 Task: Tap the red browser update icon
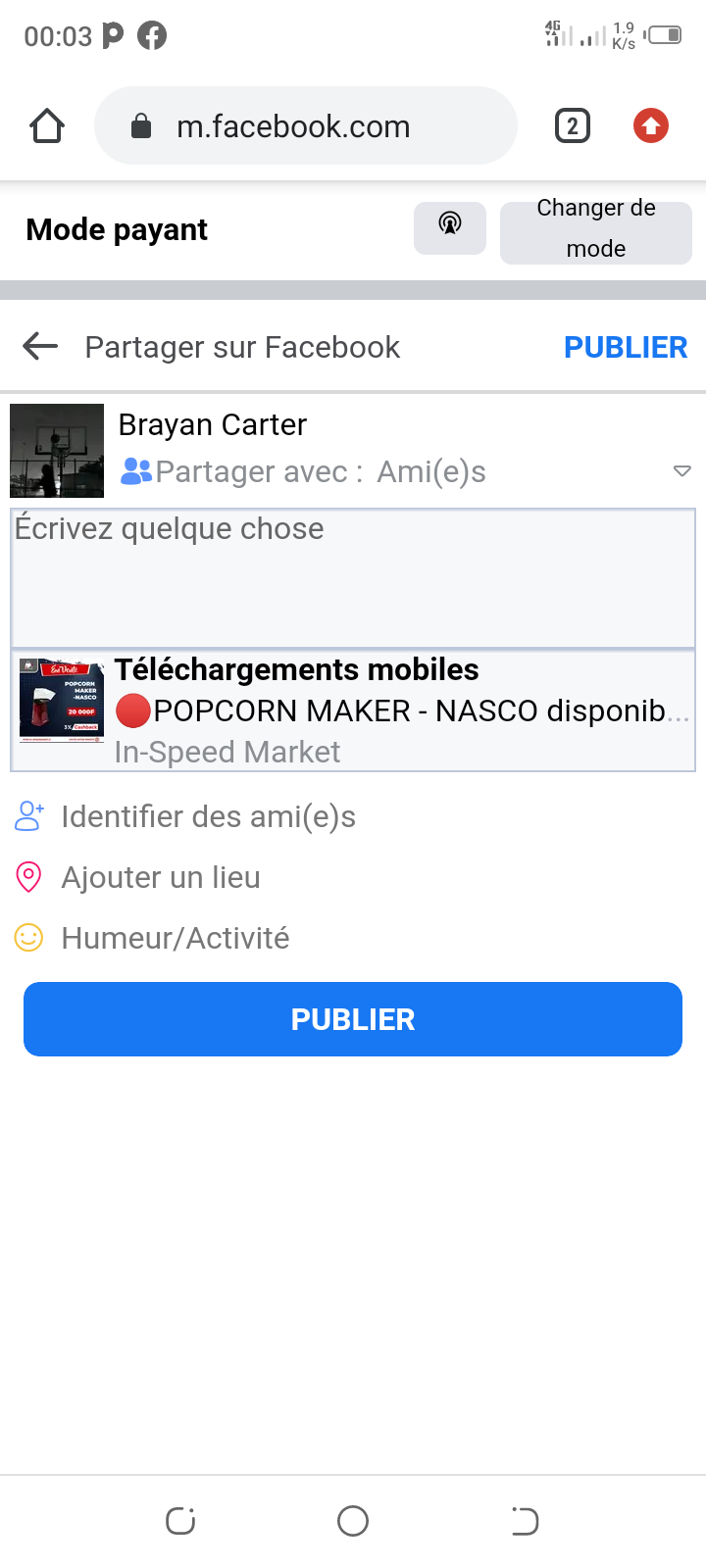[650, 126]
